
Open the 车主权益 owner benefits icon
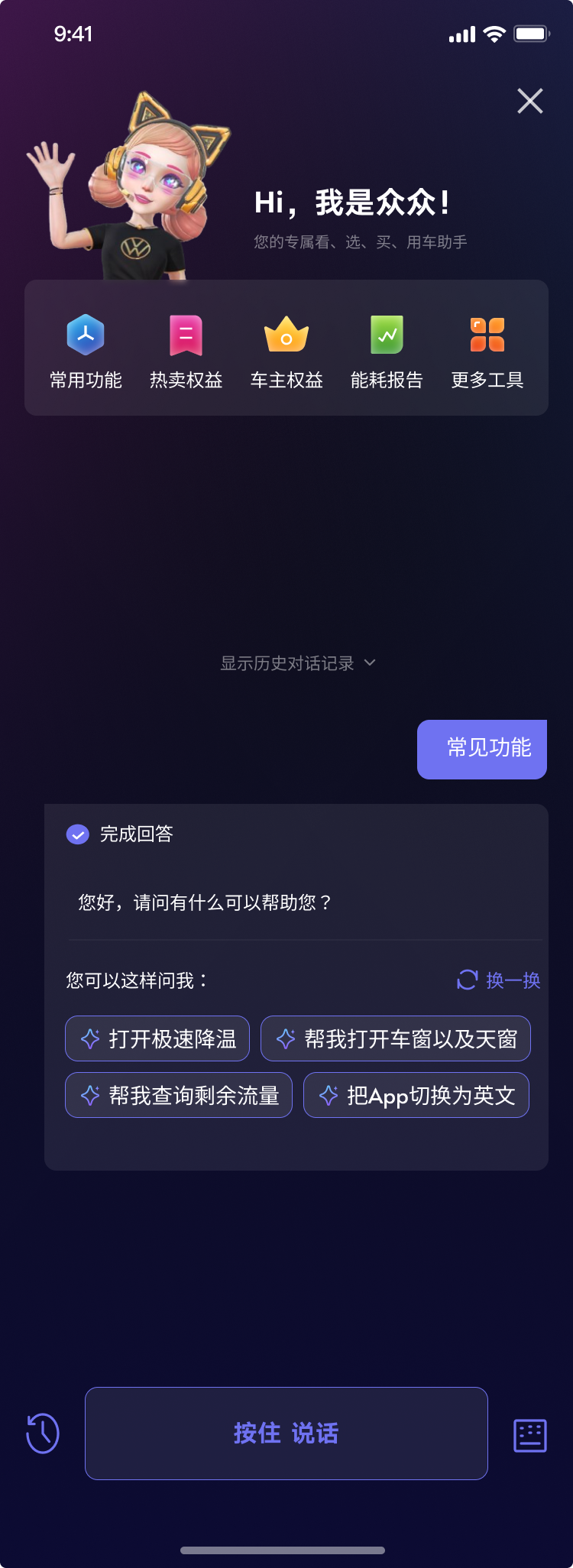click(x=286, y=335)
